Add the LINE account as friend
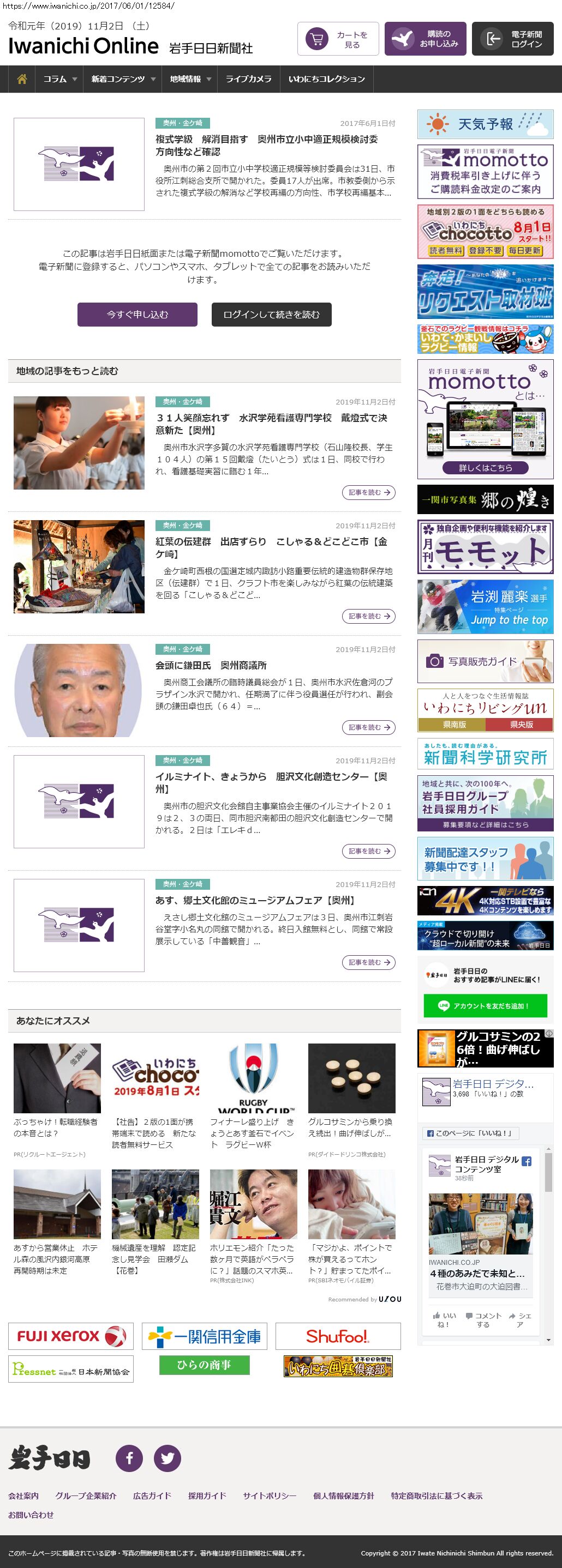This screenshot has width=562, height=1568. [485, 1005]
